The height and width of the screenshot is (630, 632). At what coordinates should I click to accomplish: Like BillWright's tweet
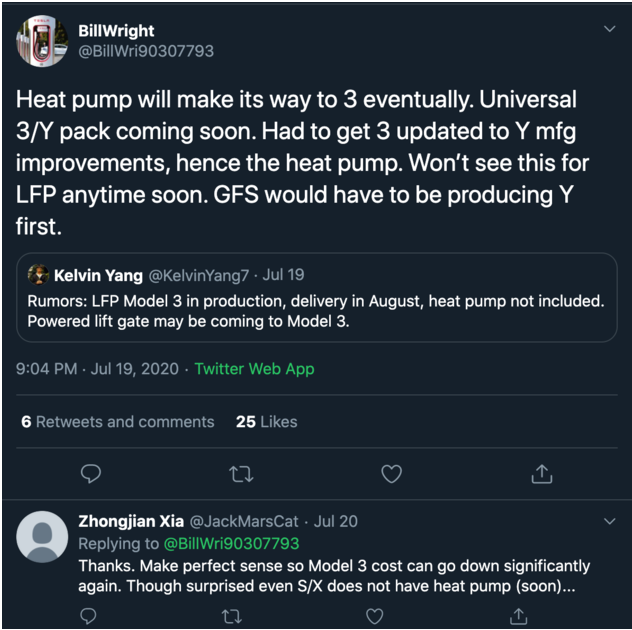pos(391,473)
